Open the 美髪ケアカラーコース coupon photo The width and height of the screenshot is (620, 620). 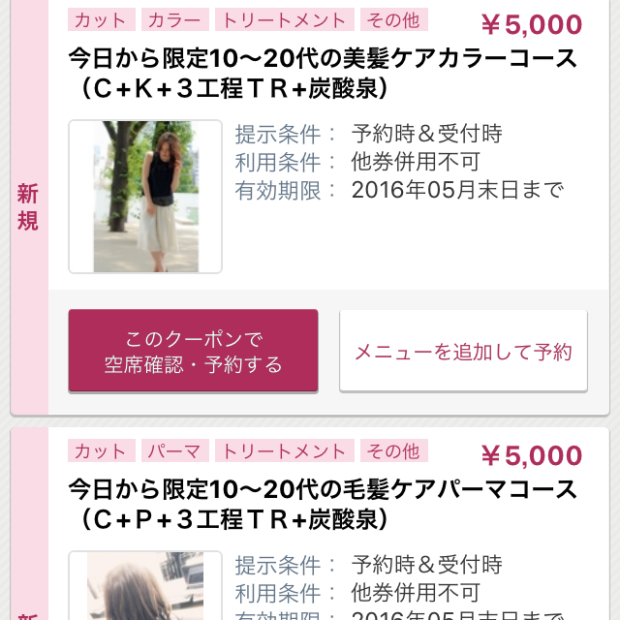tap(145, 197)
